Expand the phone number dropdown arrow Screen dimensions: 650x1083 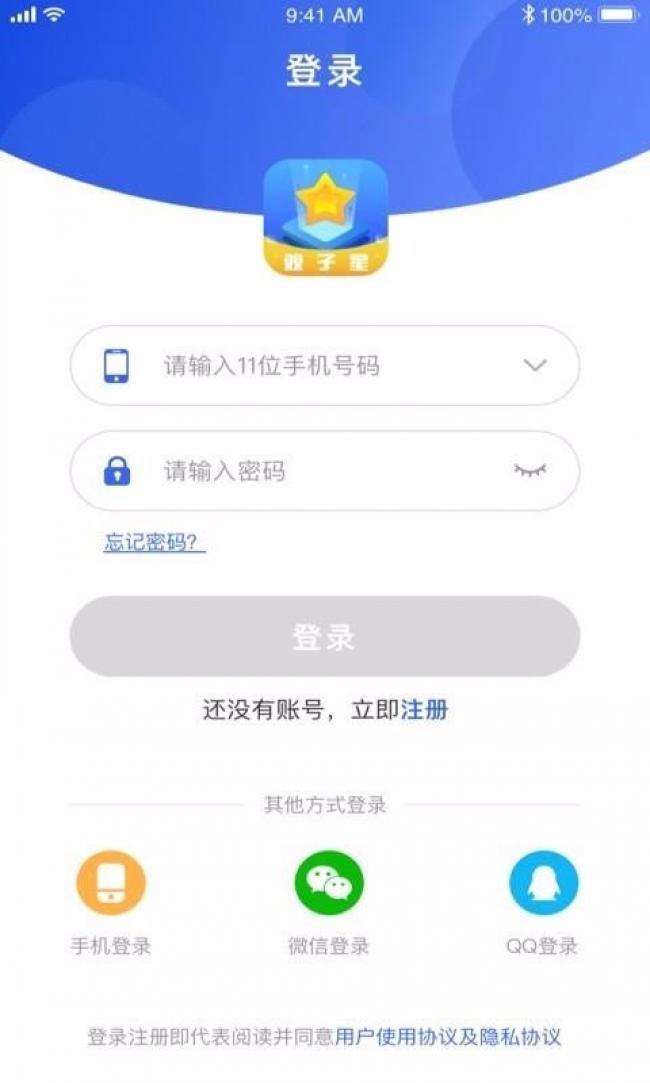535,366
